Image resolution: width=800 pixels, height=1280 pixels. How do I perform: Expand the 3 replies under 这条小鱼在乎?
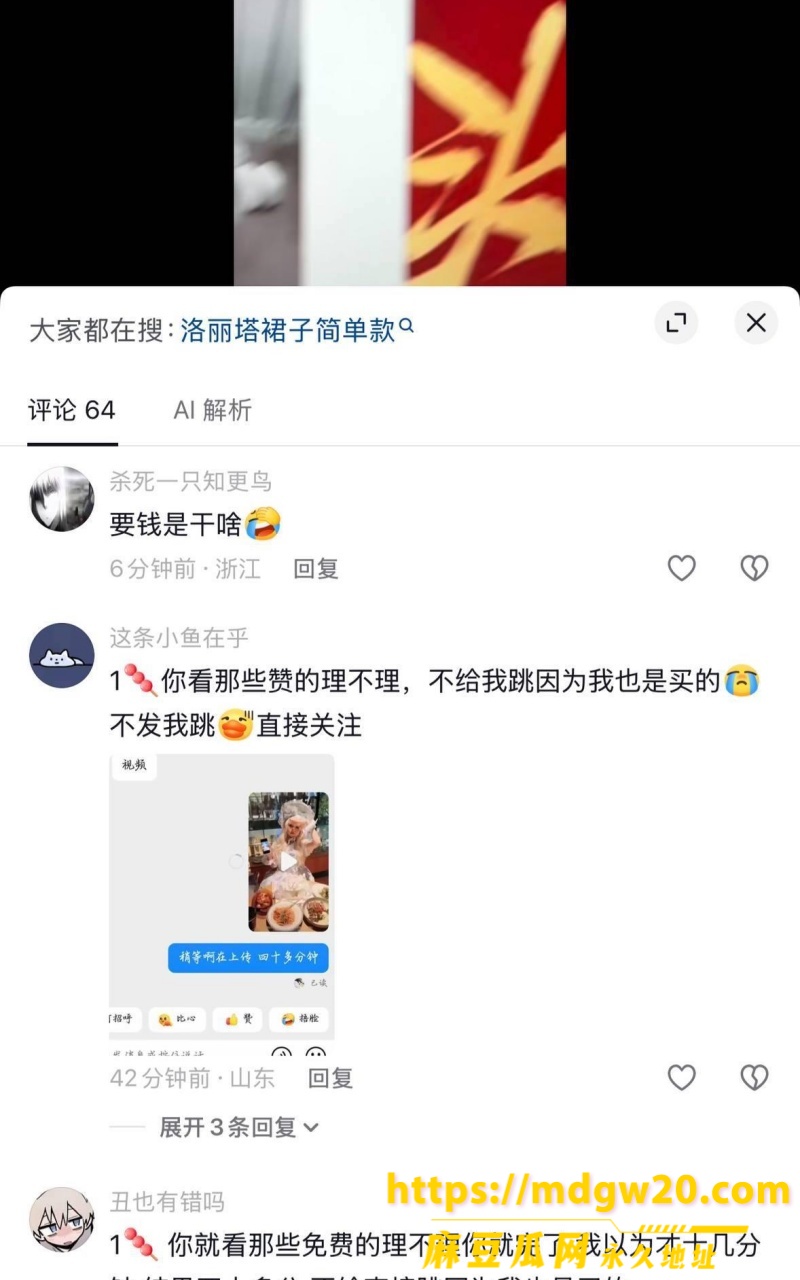pyautogui.click(x=239, y=1127)
